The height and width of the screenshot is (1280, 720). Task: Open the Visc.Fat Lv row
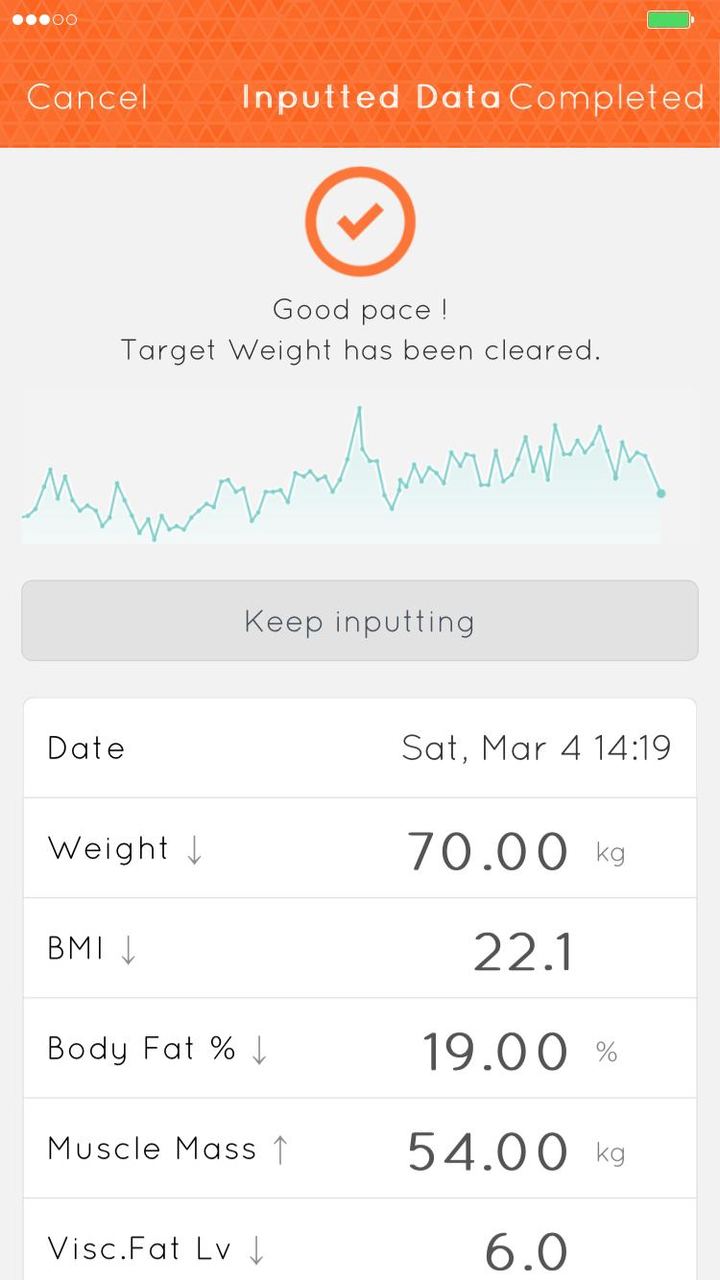tap(360, 1245)
